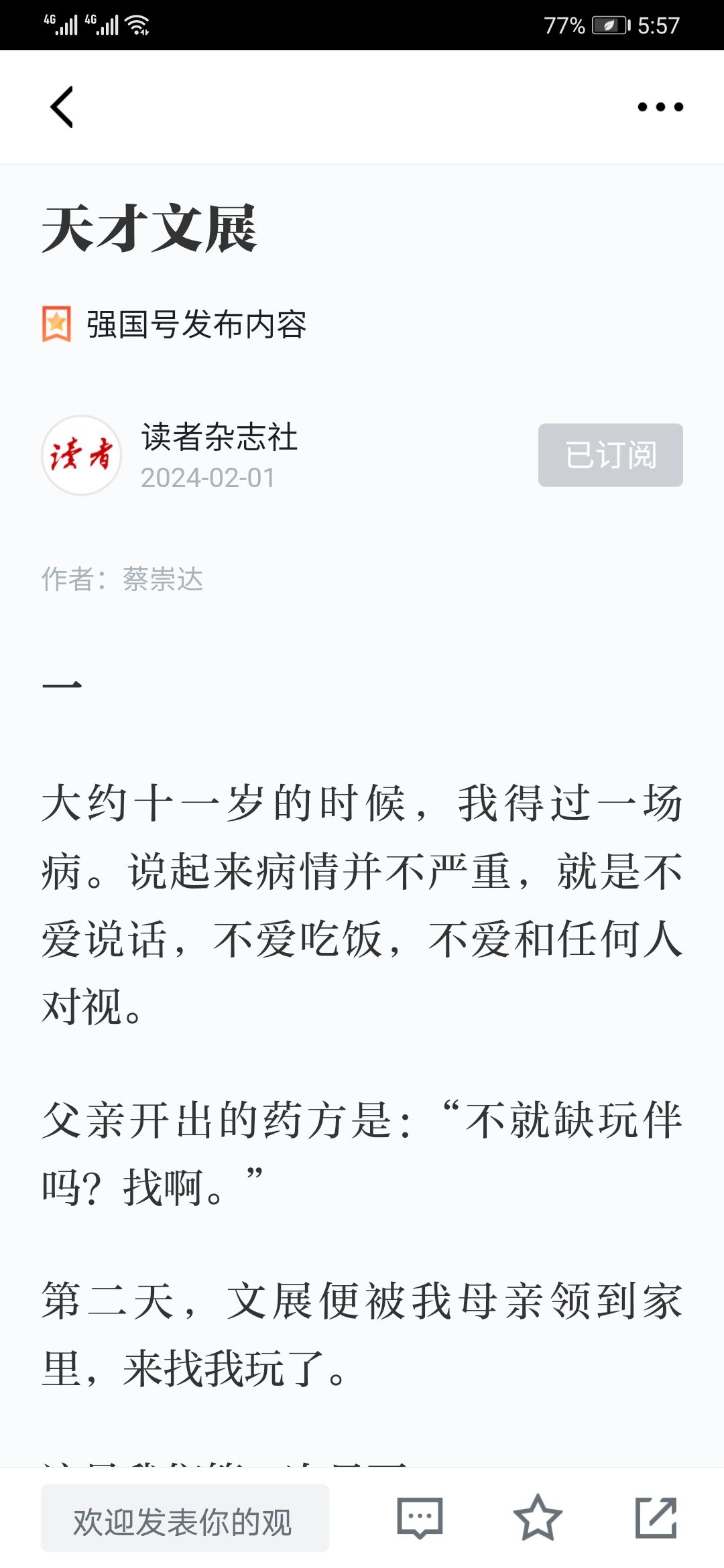
Task: Favorite this article with the star icon
Action: pos(538,1517)
